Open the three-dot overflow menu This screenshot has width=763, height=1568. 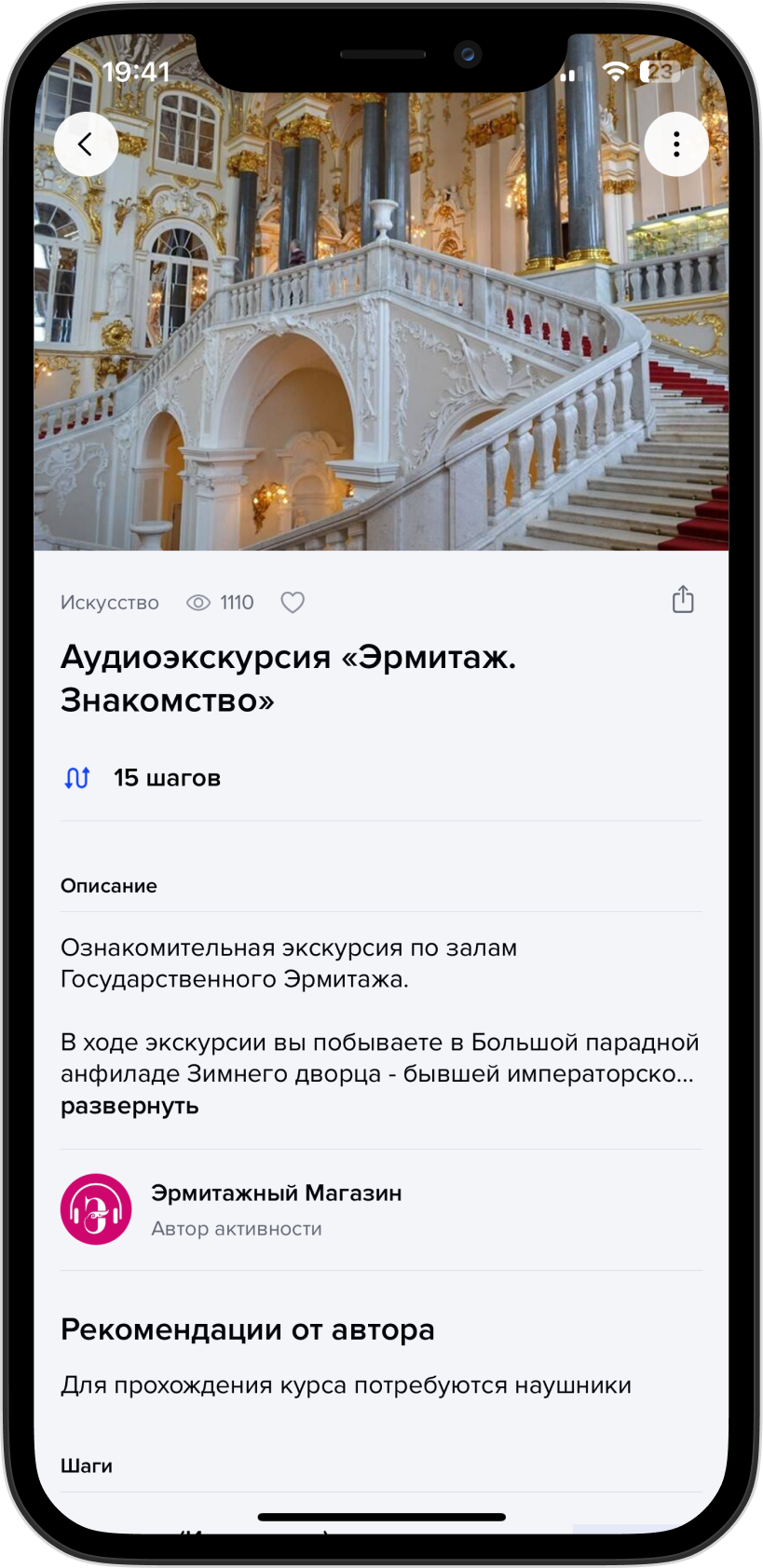[x=676, y=144]
